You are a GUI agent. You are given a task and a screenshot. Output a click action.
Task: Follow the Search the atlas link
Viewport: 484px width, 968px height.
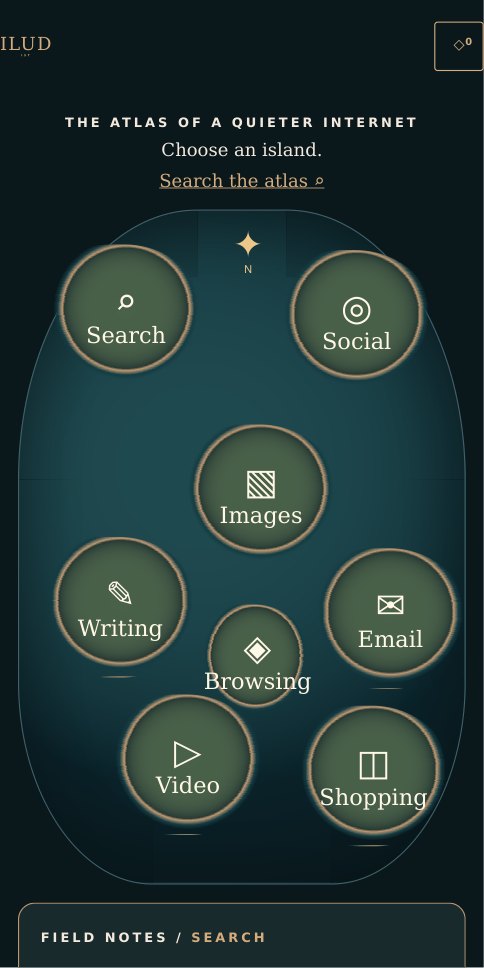pyautogui.click(x=241, y=181)
